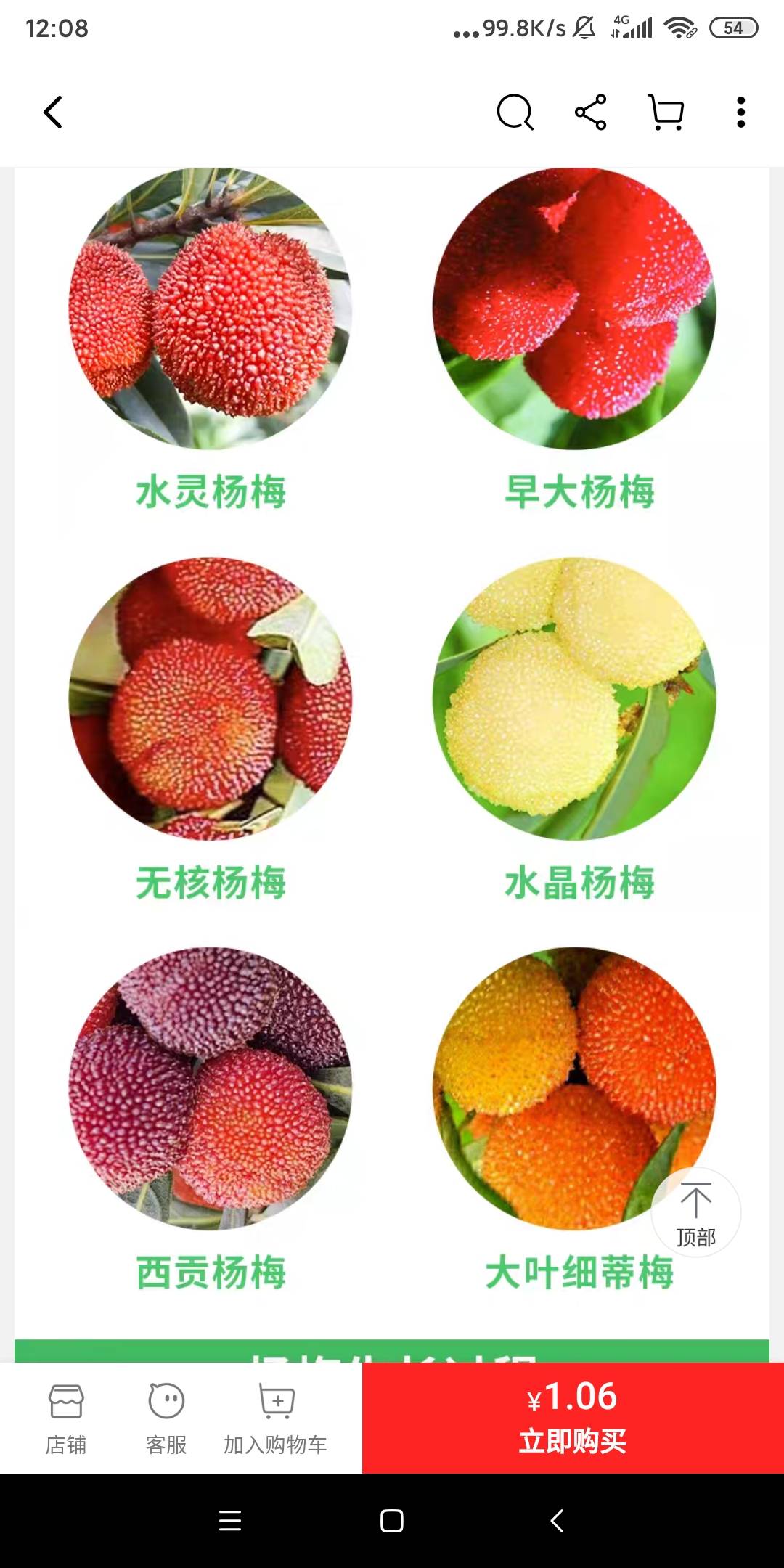Image resolution: width=784 pixels, height=1568 pixels.
Task: Tap 加入购物车 to add to cart
Action: click(275, 1418)
